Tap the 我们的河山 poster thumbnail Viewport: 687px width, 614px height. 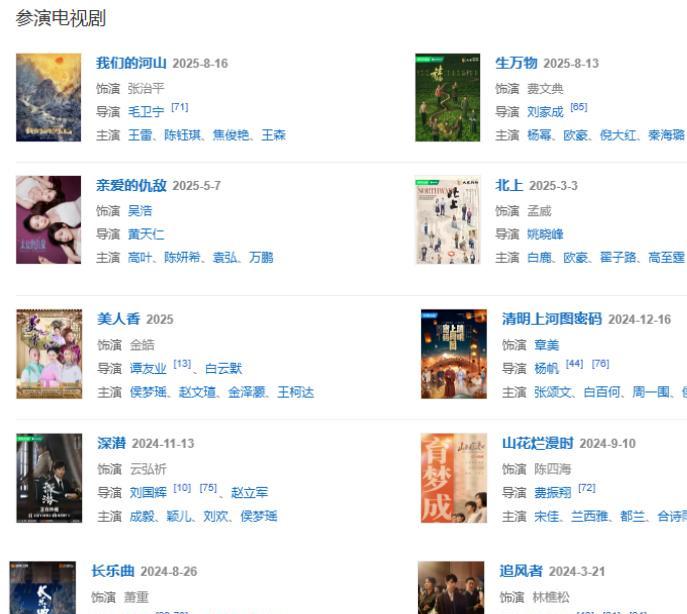click(48, 97)
